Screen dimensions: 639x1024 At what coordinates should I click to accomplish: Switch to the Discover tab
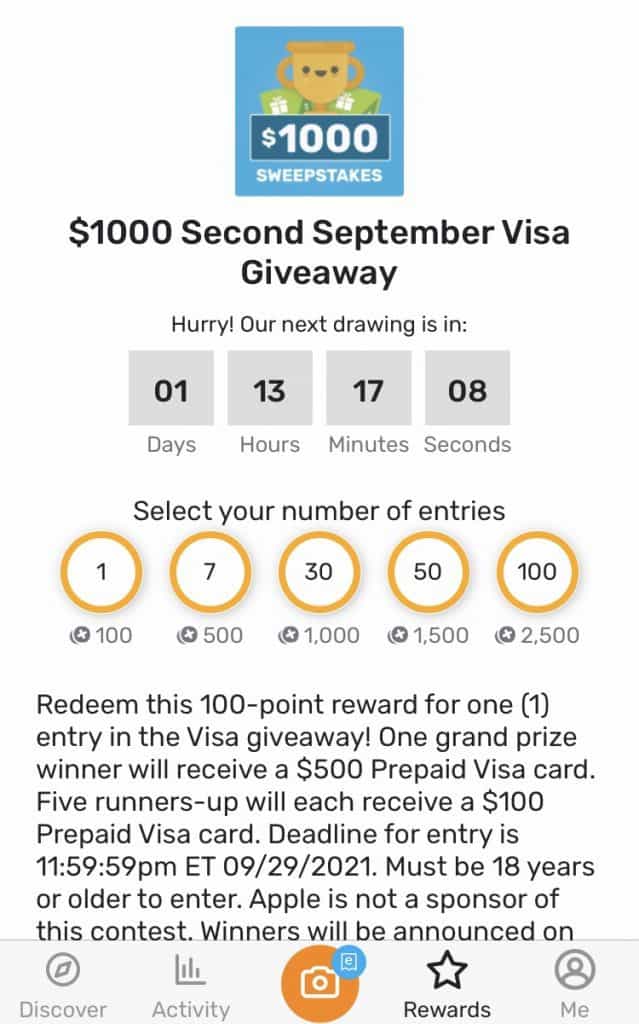pyautogui.click(x=63, y=985)
